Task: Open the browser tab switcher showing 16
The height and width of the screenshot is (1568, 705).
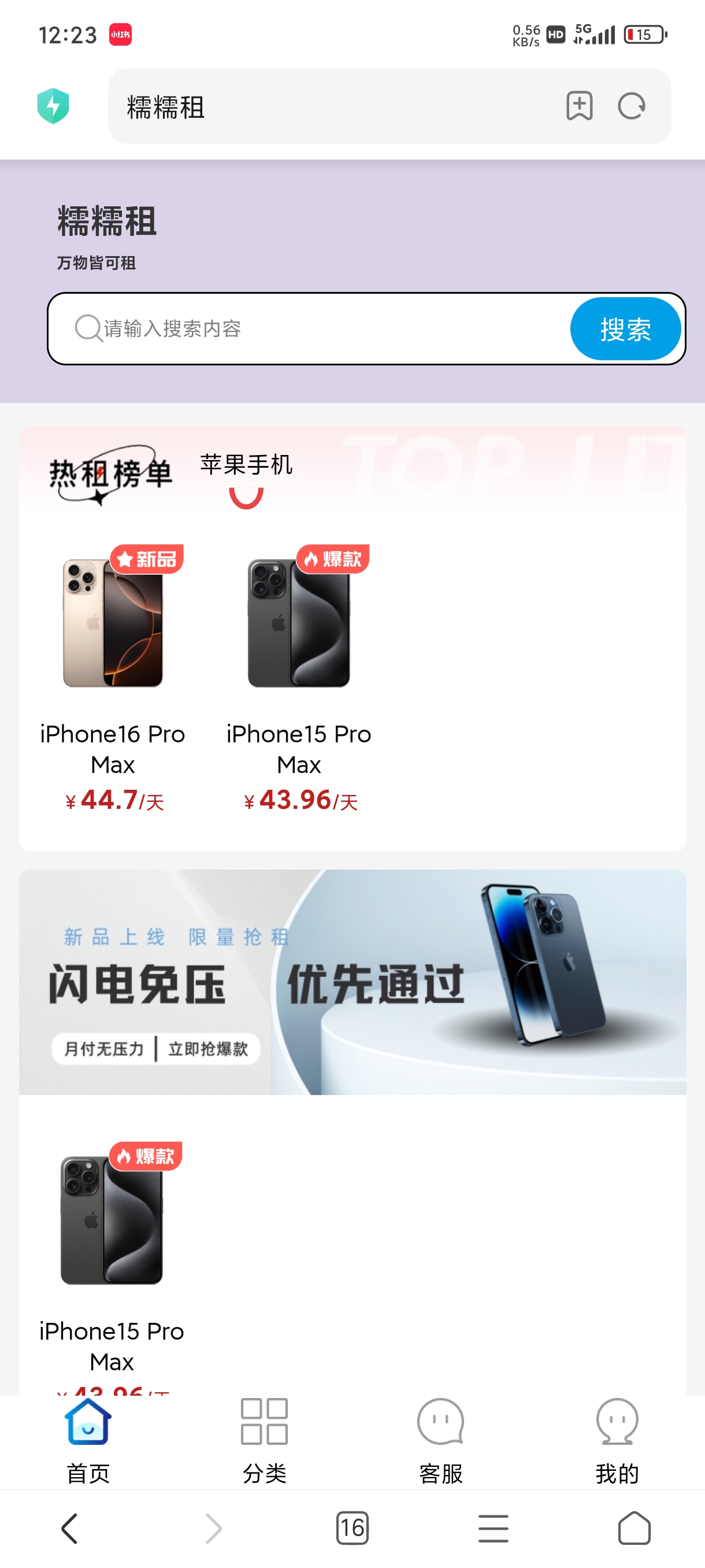Action: (x=352, y=1528)
